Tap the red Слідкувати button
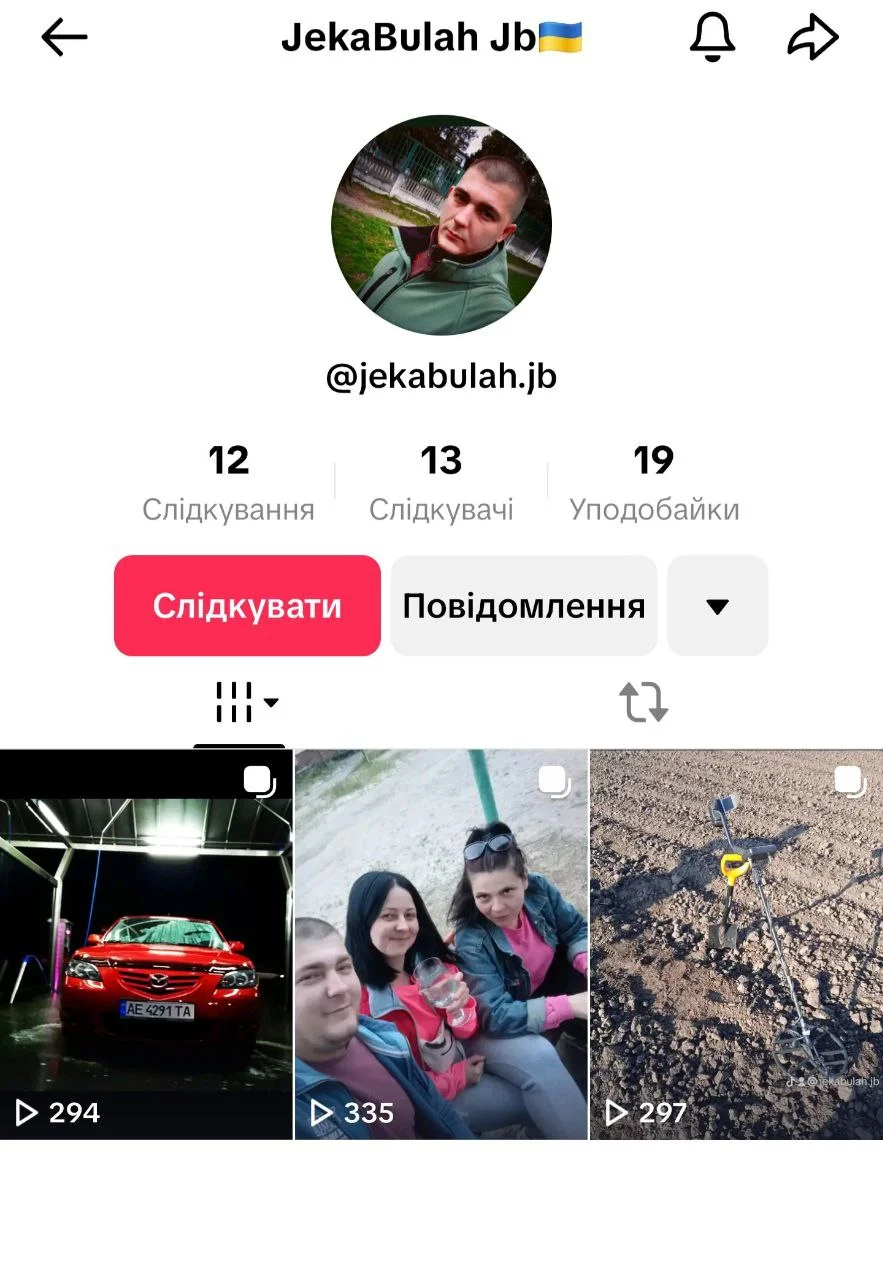The width and height of the screenshot is (883, 1280). 247,606
